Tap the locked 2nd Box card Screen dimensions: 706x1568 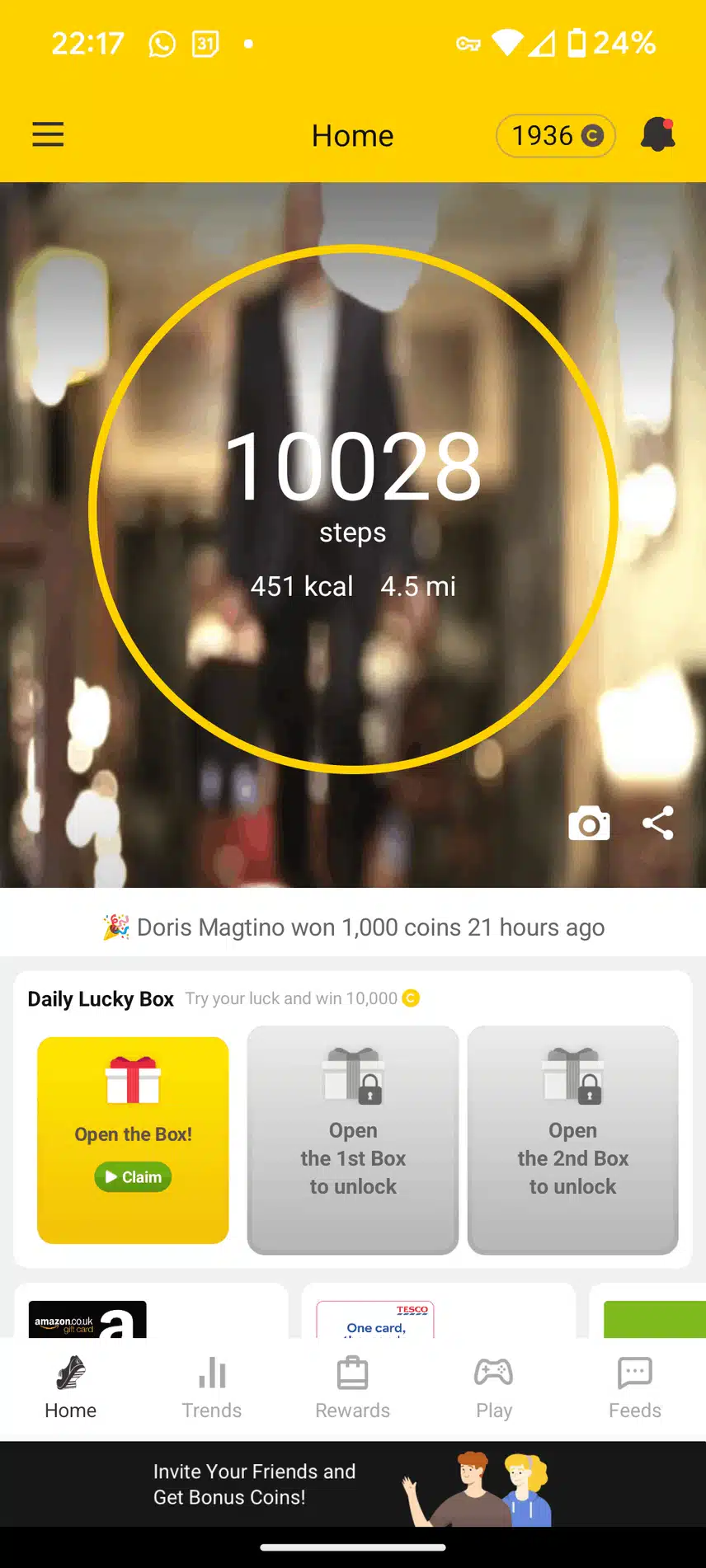point(572,1140)
